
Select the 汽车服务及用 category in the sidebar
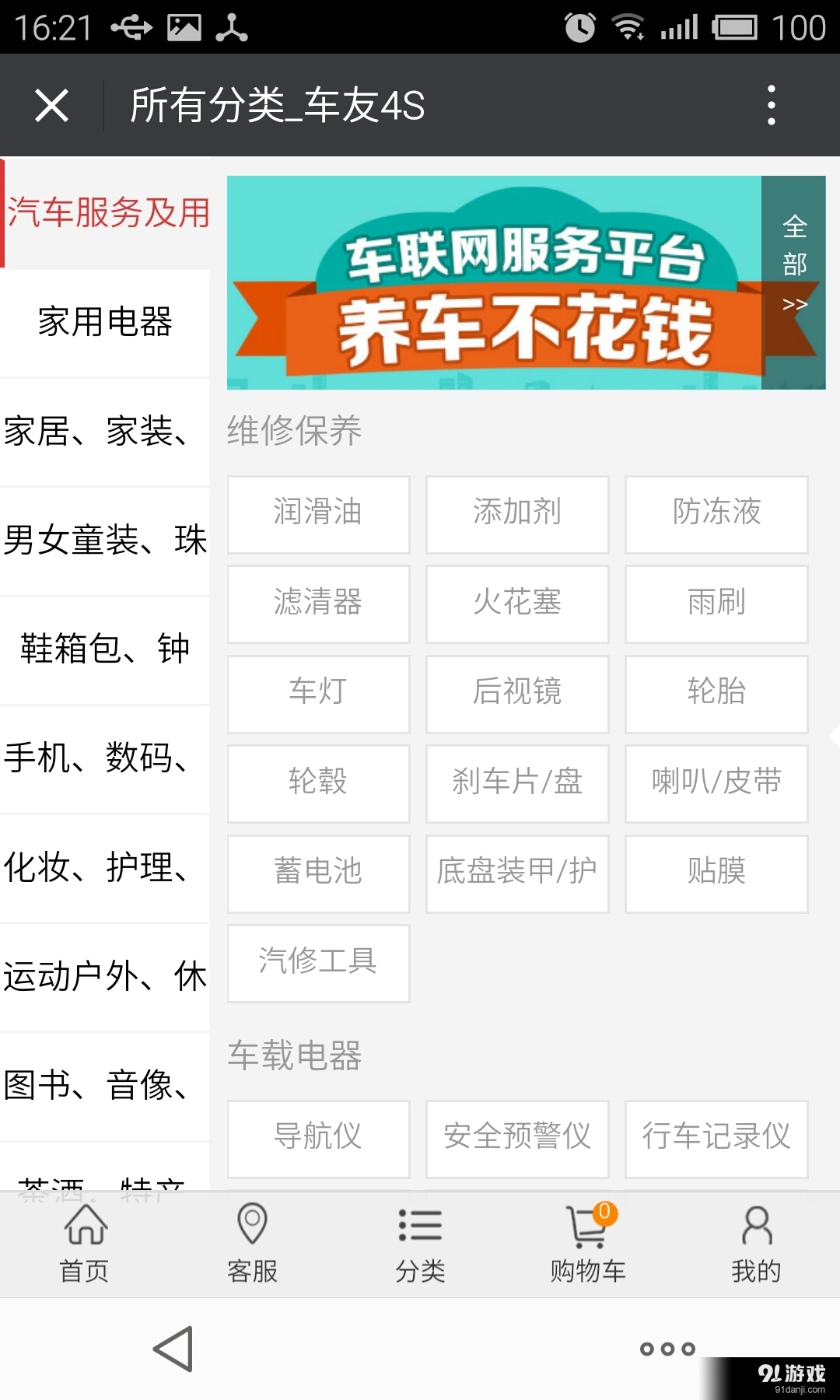107,212
